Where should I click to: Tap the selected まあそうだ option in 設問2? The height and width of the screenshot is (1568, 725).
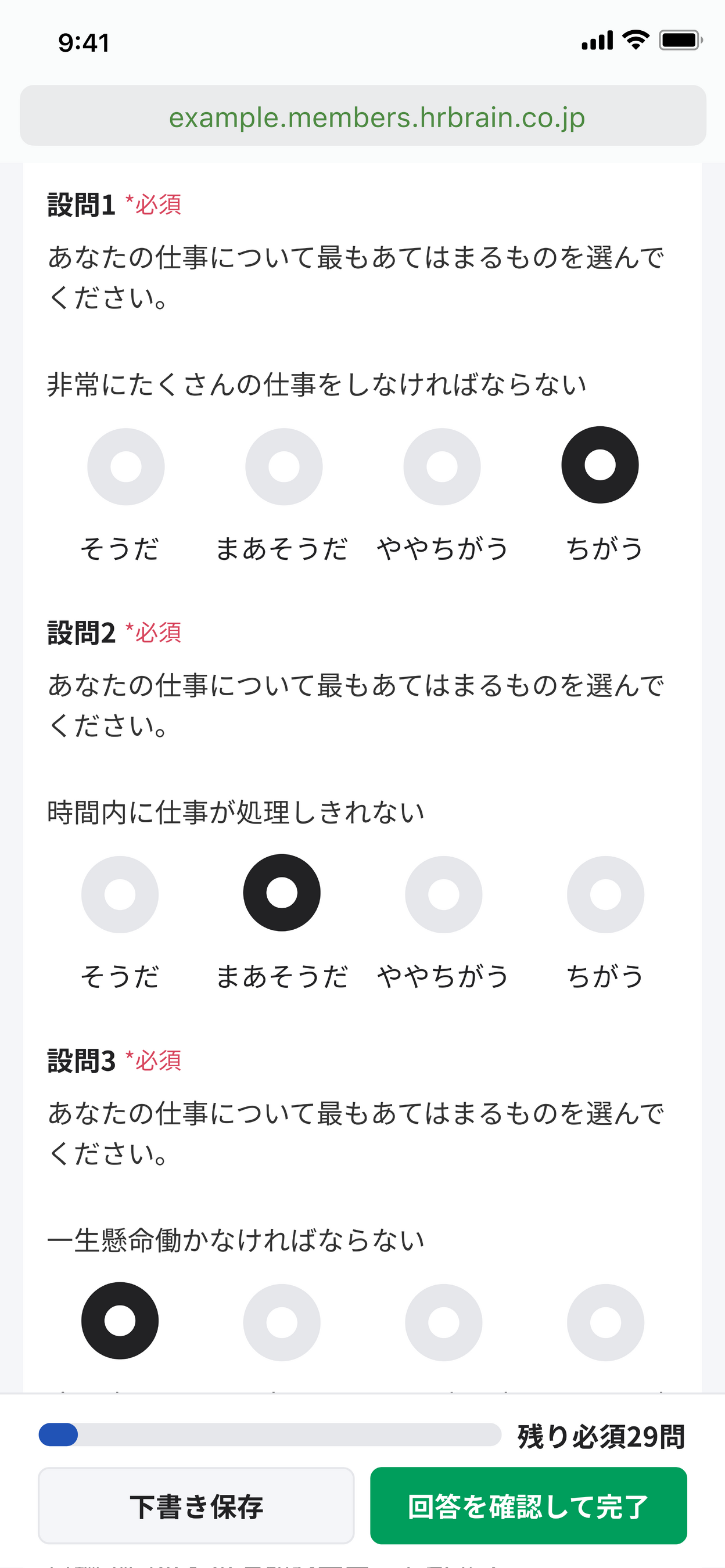point(282,893)
